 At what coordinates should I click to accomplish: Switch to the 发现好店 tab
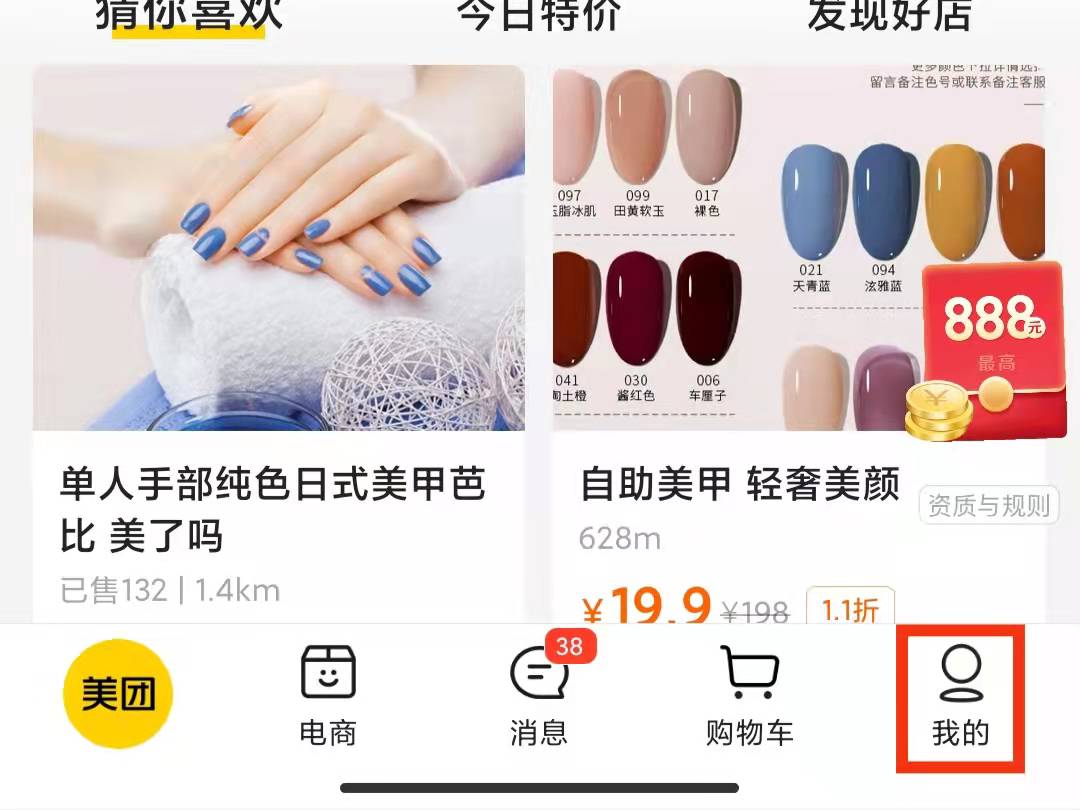[x=889, y=15]
